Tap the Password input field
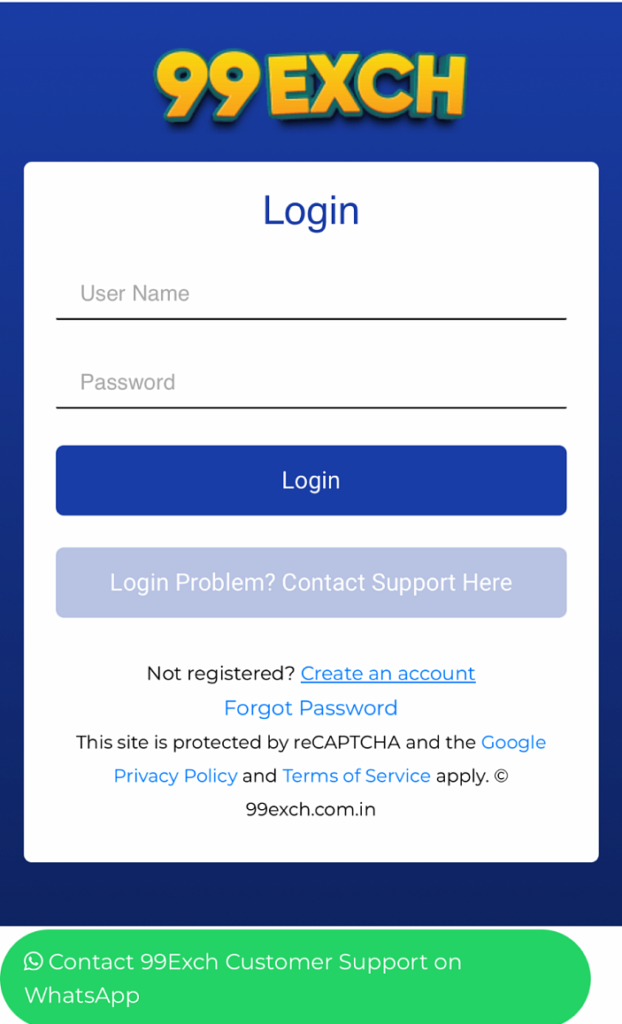Screen dimensions: 622x1024 click(x=310, y=383)
